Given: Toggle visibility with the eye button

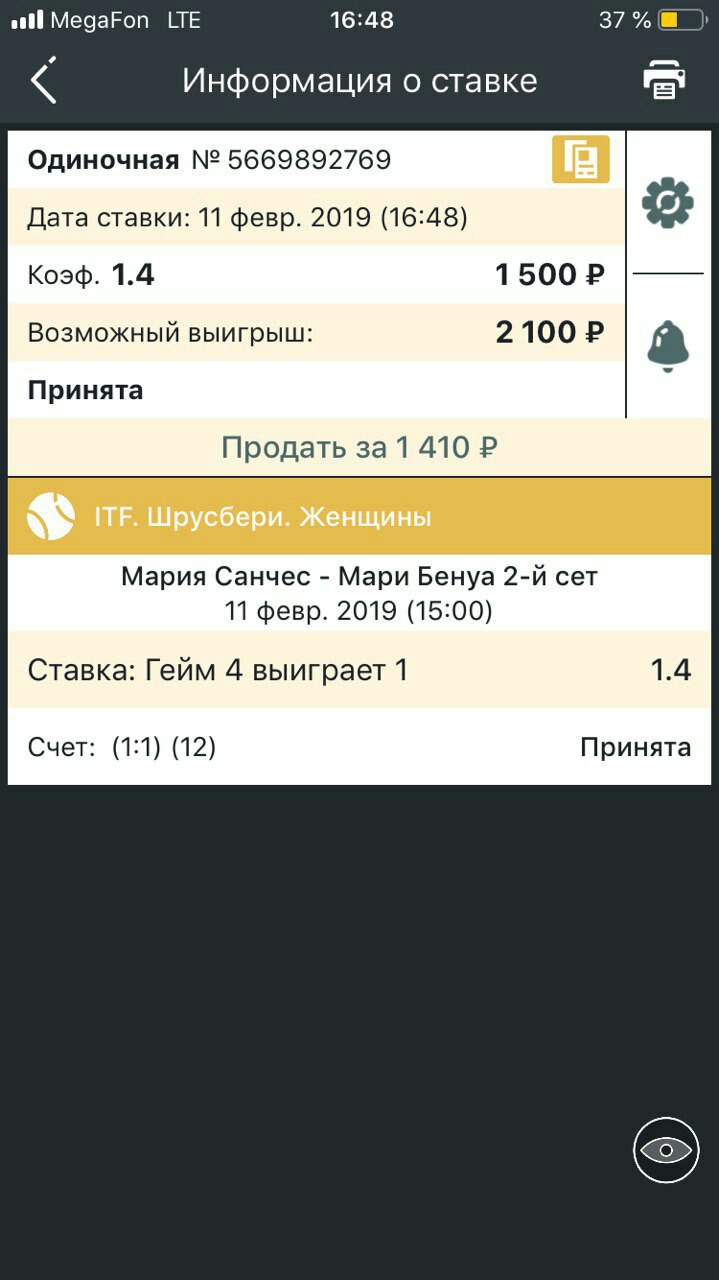Looking at the screenshot, I should (666, 1150).
